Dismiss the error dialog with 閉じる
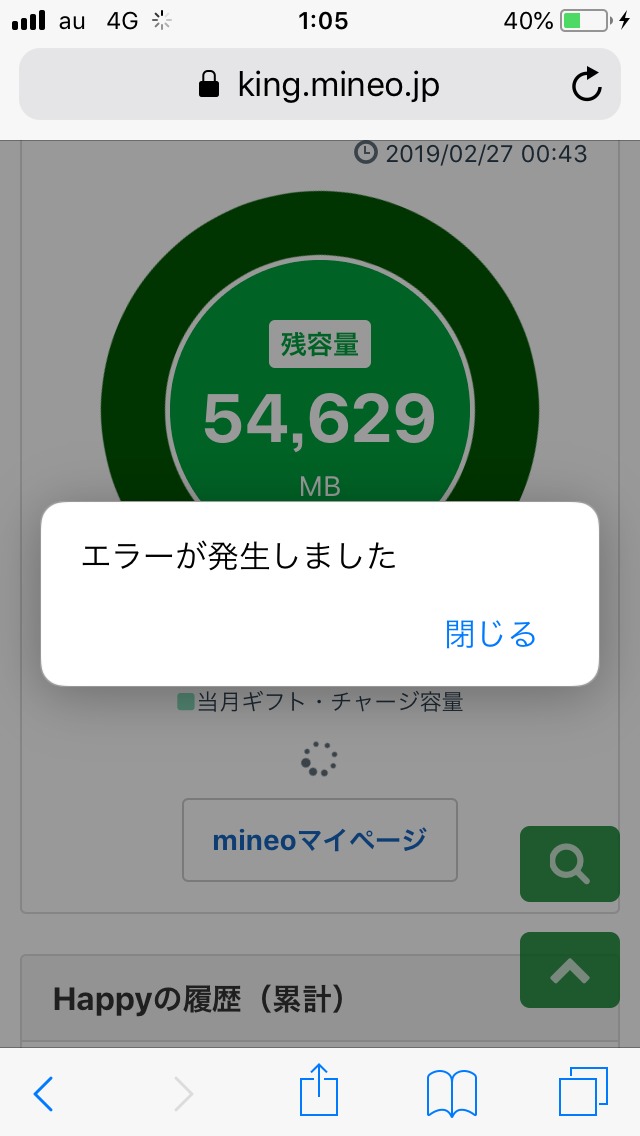This screenshot has width=640, height=1136. point(491,634)
